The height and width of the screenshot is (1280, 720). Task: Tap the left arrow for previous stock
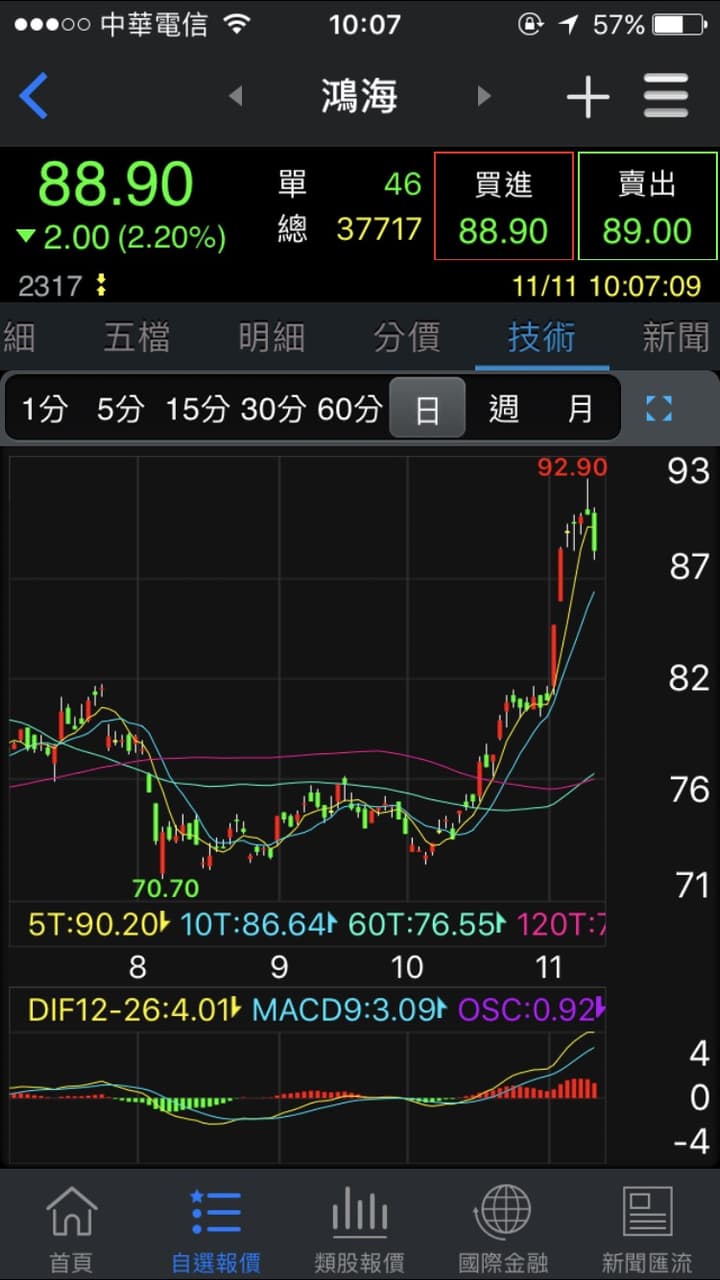[x=234, y=97]
